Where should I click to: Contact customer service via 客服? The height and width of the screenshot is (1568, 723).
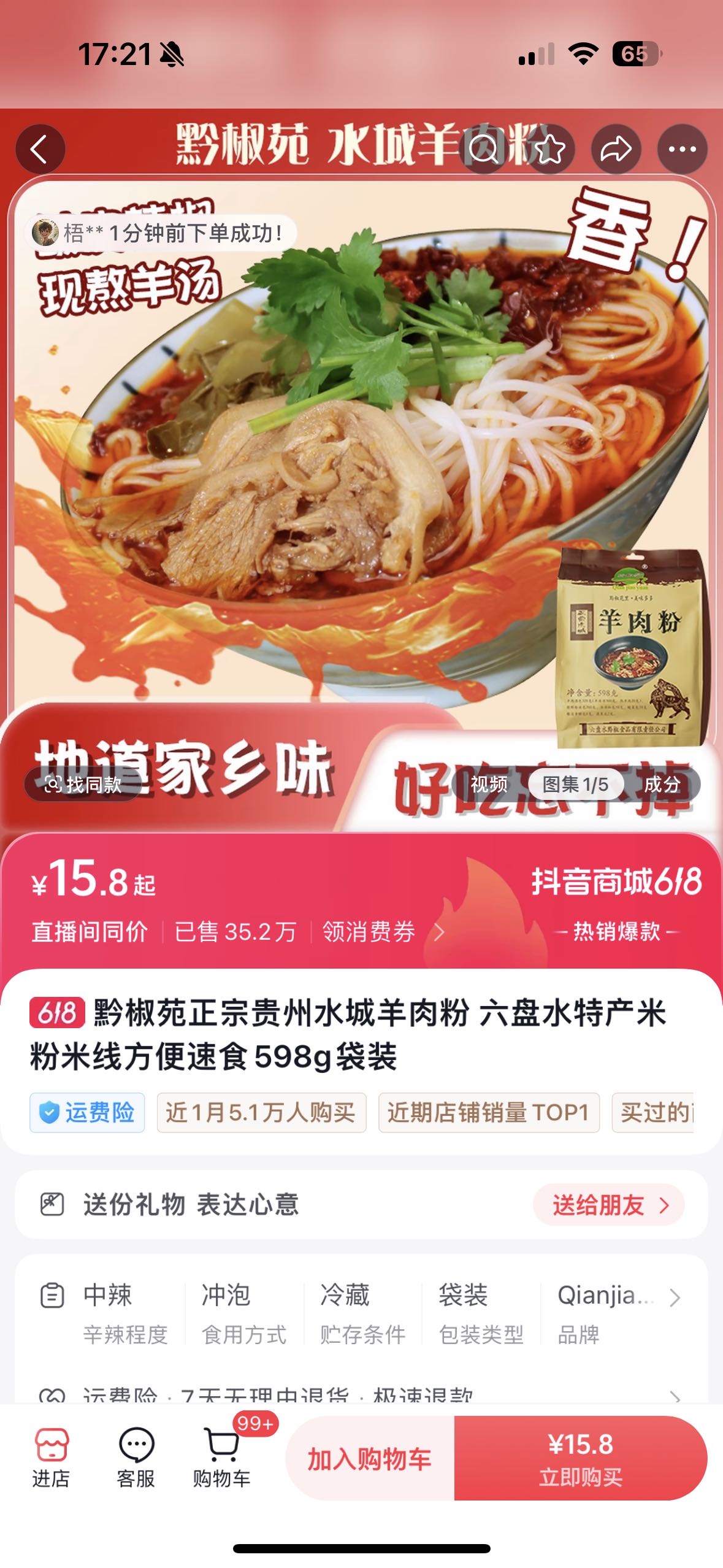136,1458
